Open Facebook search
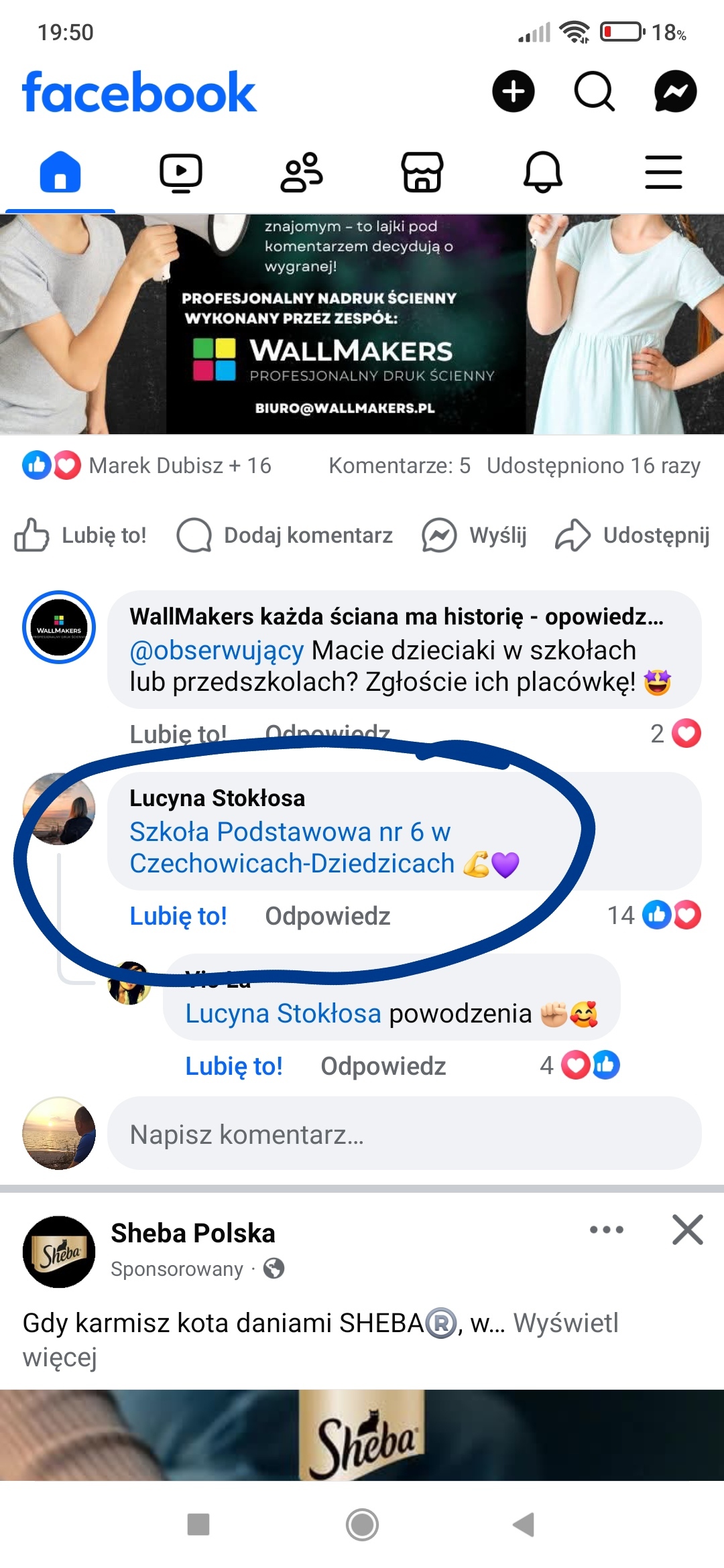Image resolution: width=724 pixels, height=1568 pixels. [x=594, y=91]
